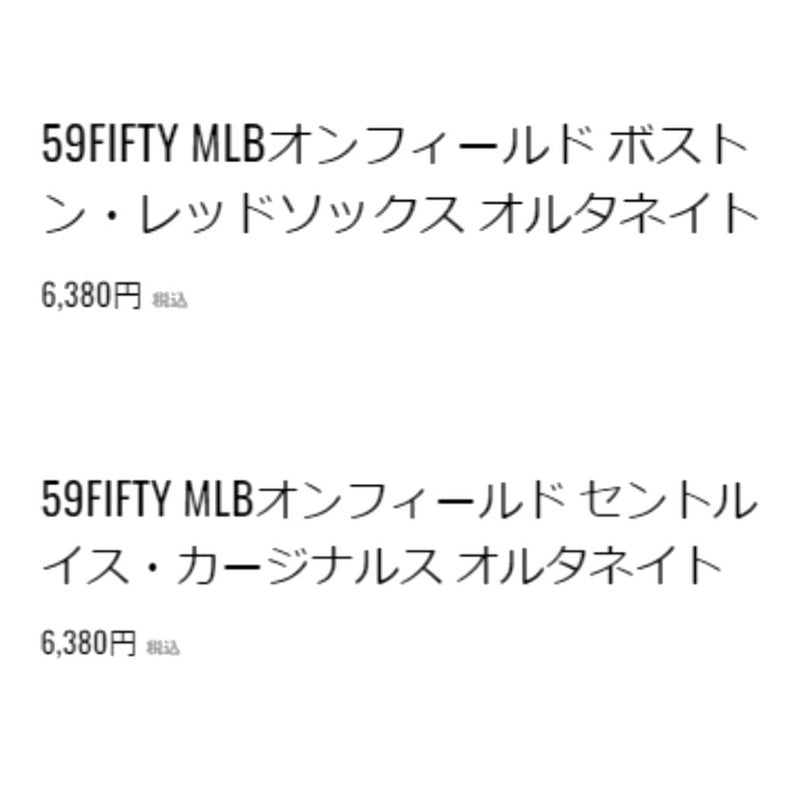Open the Boston Red Sox 59FIFTY cap listing
The image size is (800, 800).
pyautogui.click(x=395, y=180)
